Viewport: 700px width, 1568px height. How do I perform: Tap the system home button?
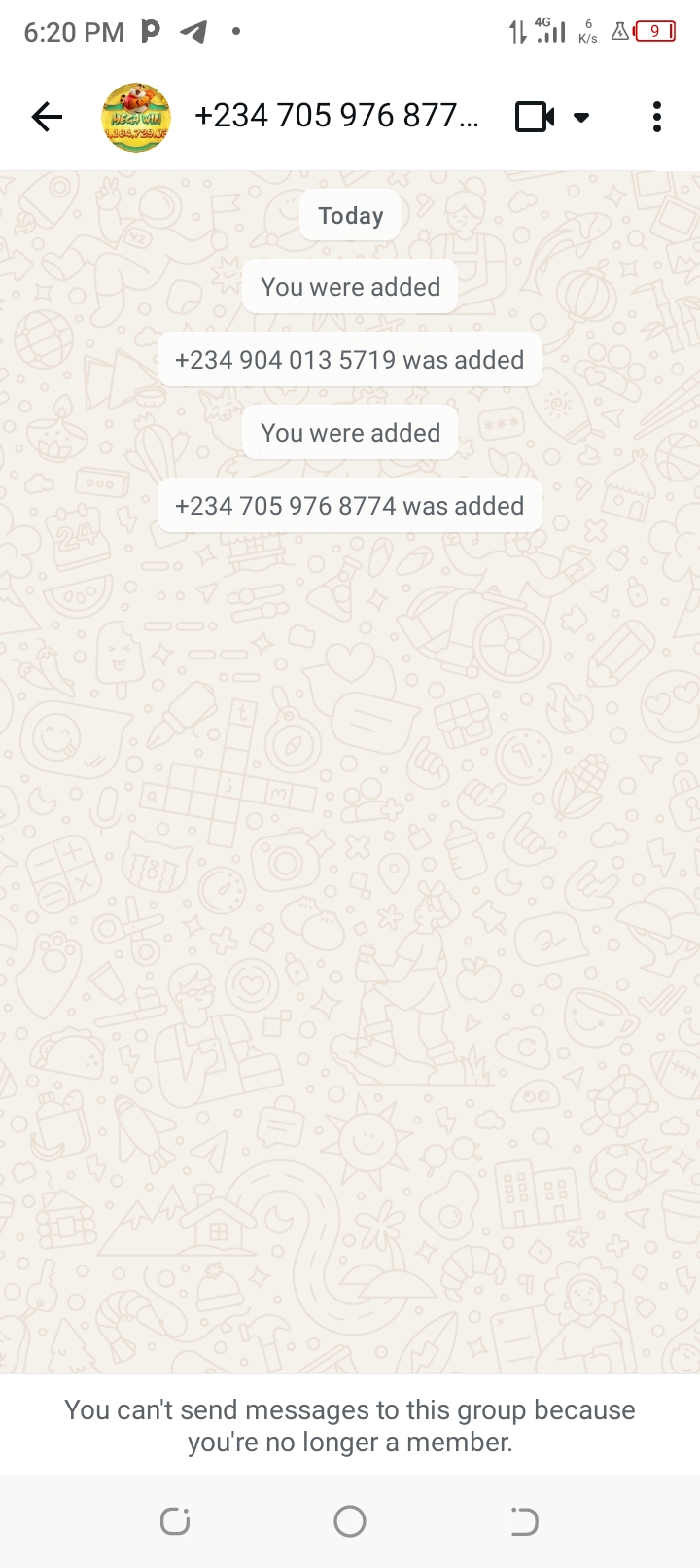(x=350, y=1520)
